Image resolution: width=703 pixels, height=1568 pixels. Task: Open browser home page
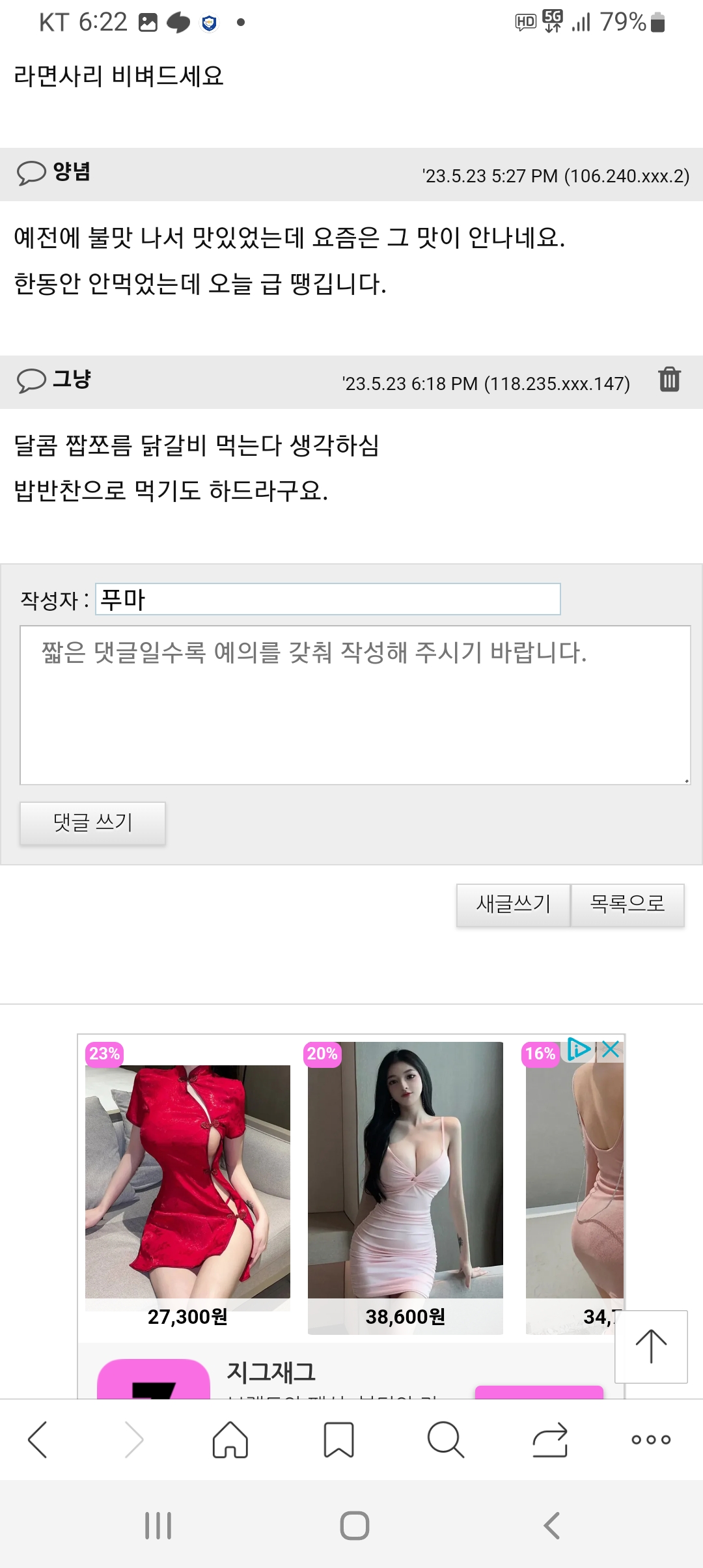230,1439
